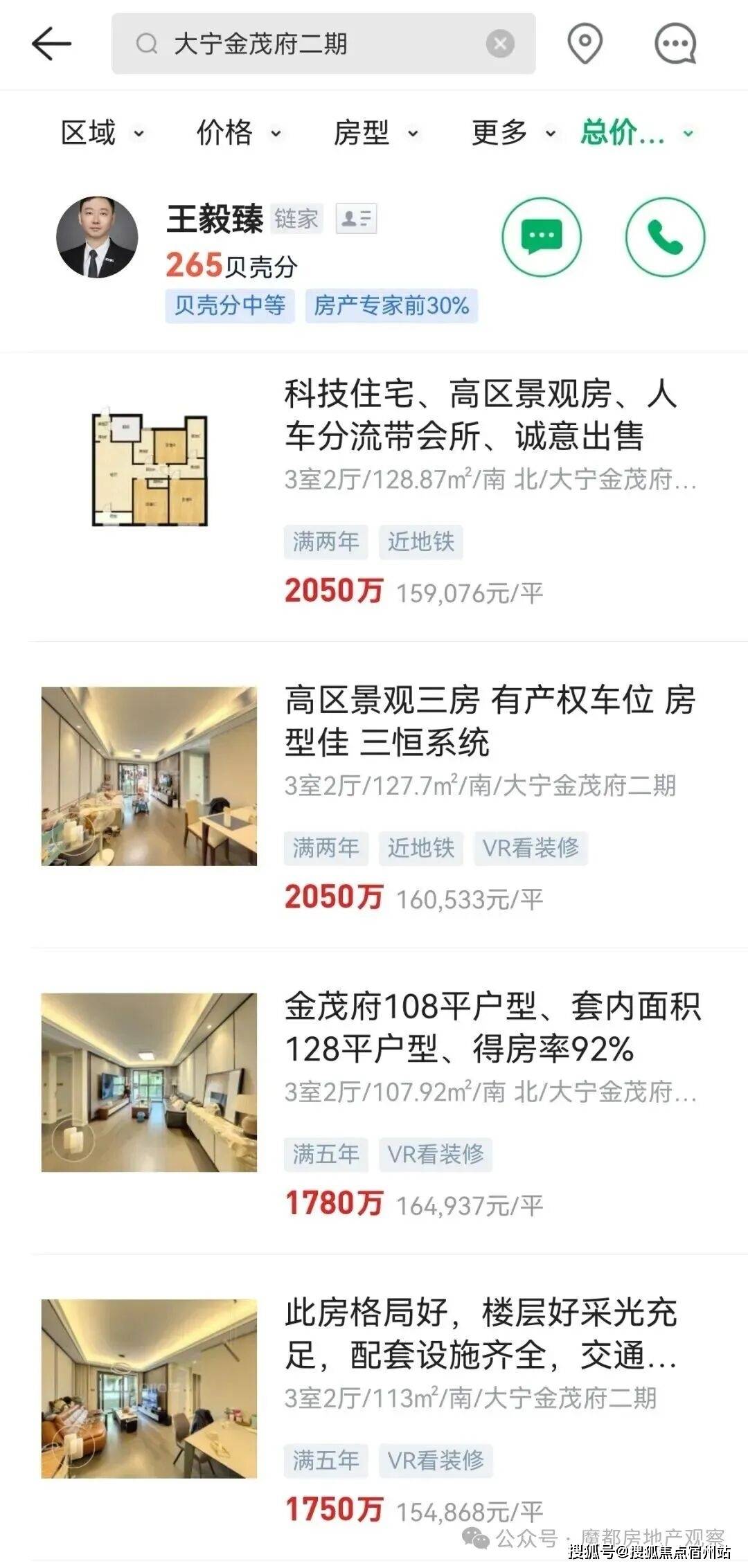This screenshot has height=1568, width=748.
Task: View 王毅臻's business card icon
Action: click(x=356, y=219)
